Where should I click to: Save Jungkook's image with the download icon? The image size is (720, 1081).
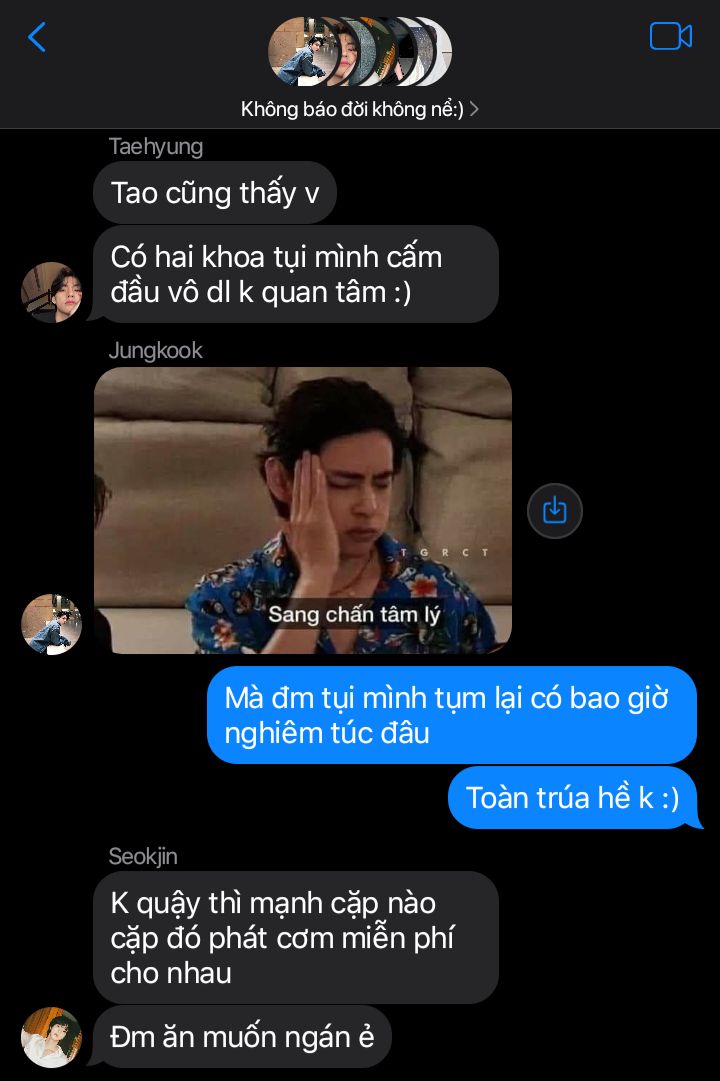554,511
